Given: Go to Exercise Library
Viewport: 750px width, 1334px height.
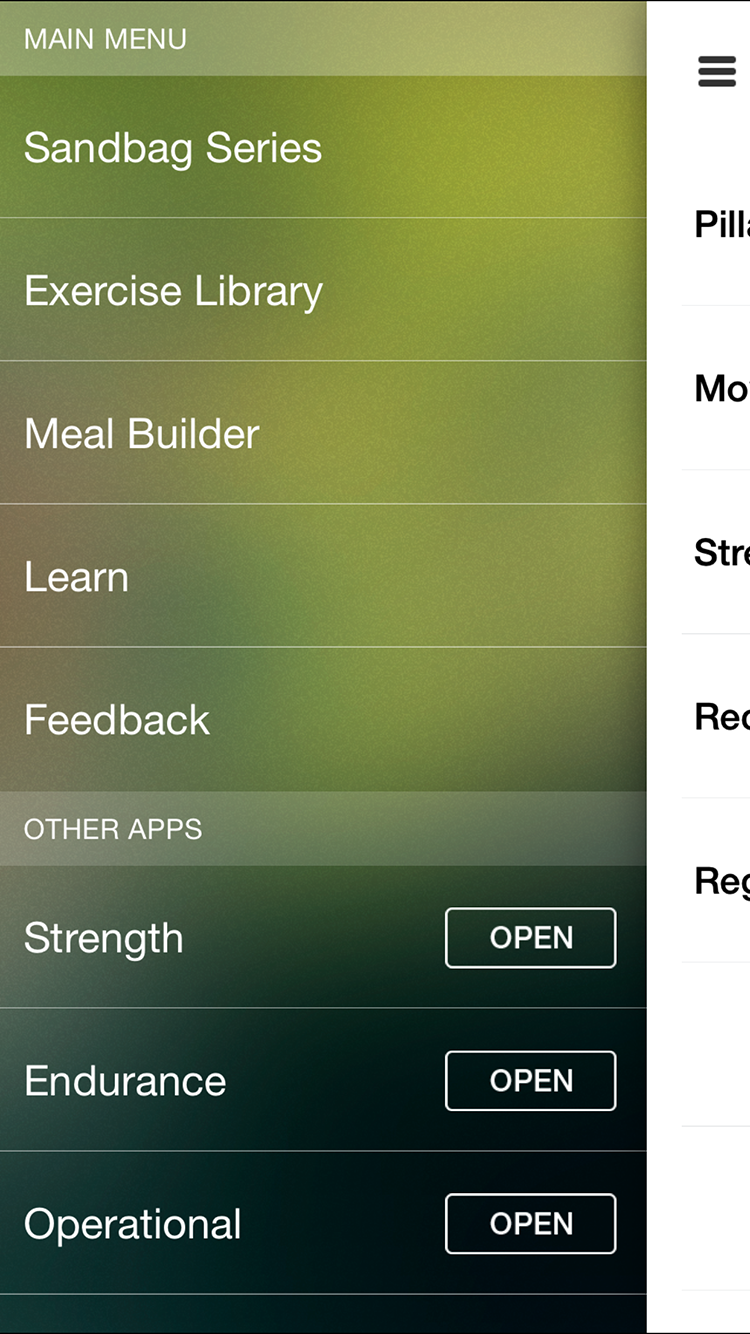Looking at the screenshot, I should point(323,290).
